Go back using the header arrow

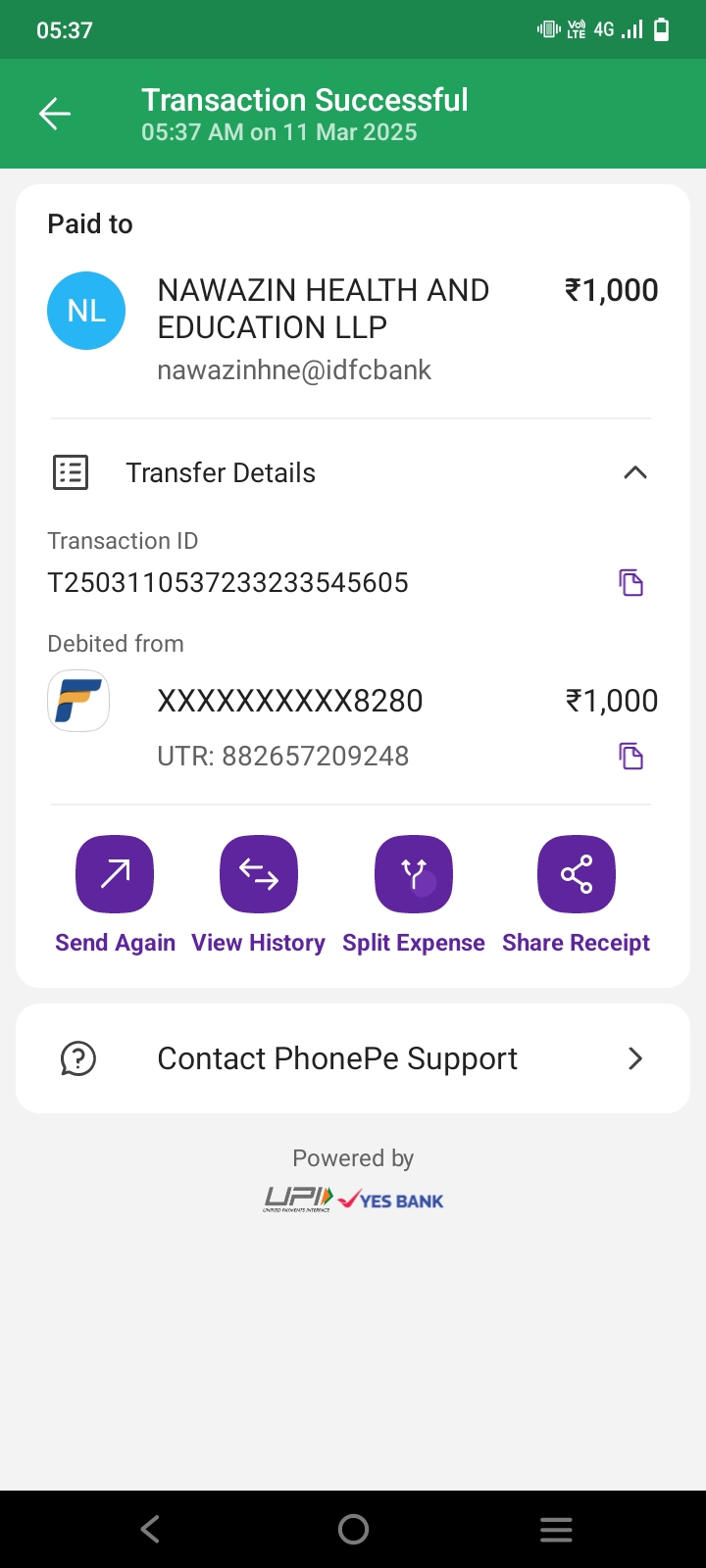point(55,115)
